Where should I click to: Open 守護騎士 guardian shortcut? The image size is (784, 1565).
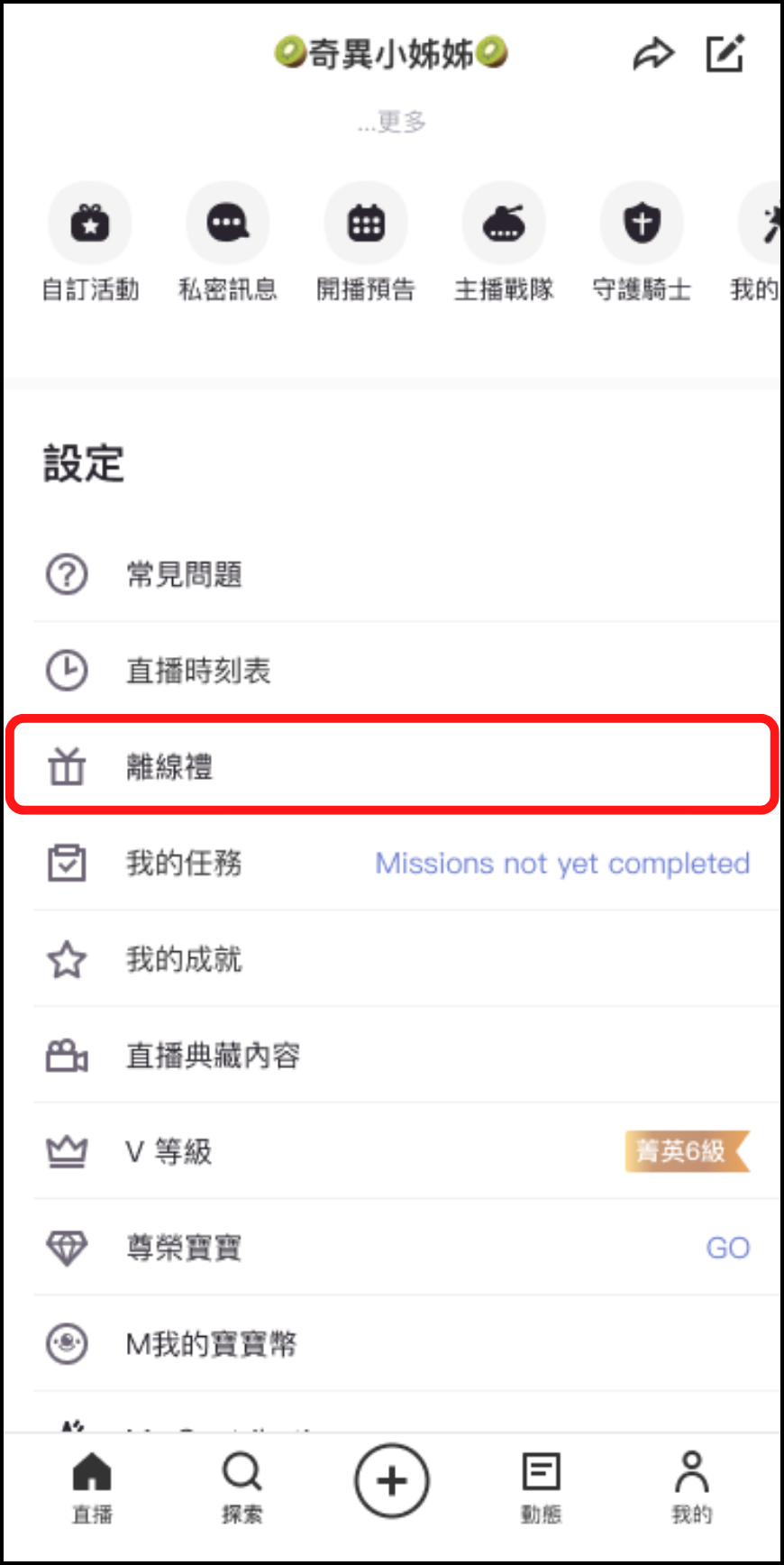coord(642,224)
